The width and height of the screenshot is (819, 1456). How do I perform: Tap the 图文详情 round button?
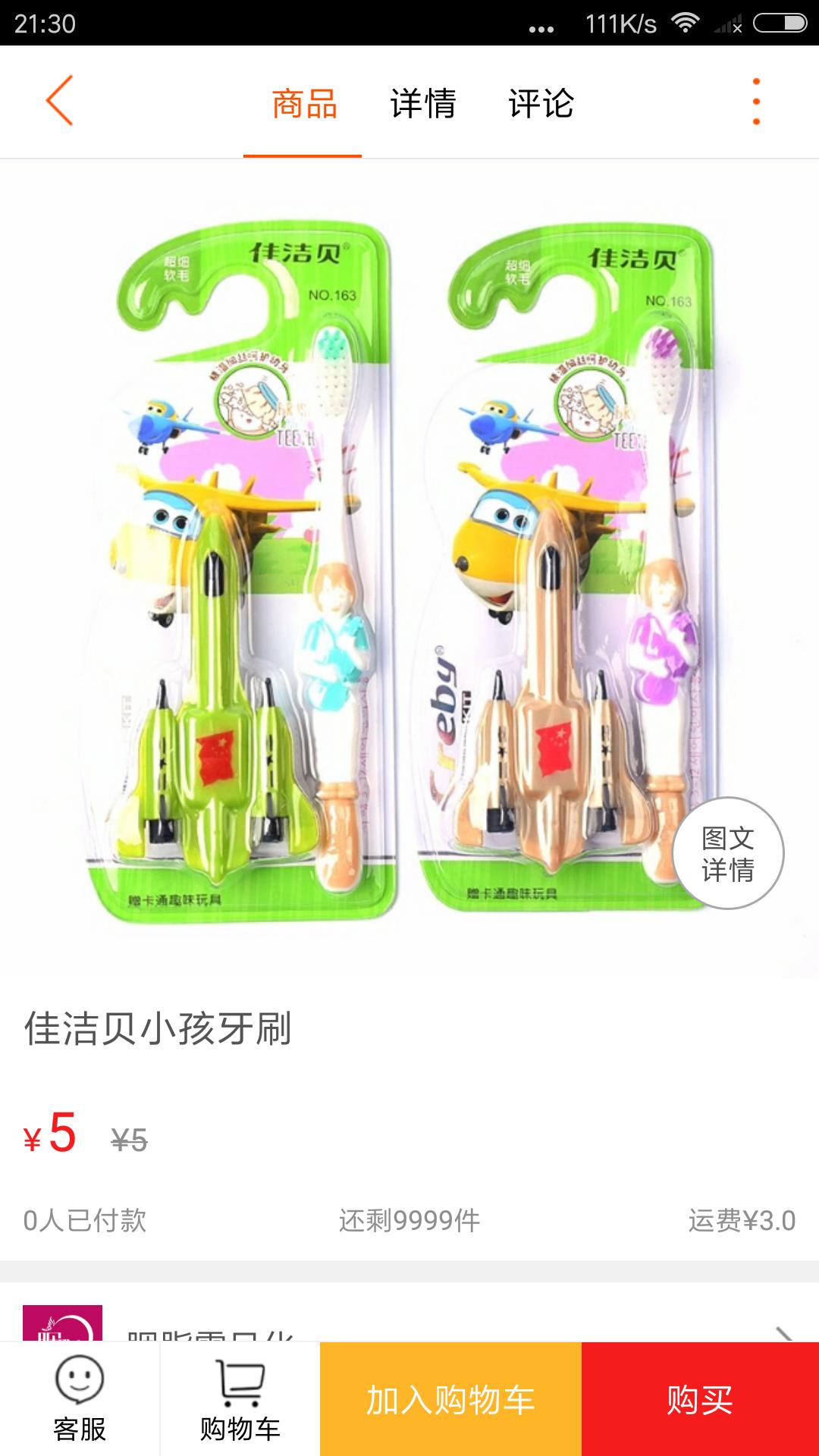click(x=727, y=853)
